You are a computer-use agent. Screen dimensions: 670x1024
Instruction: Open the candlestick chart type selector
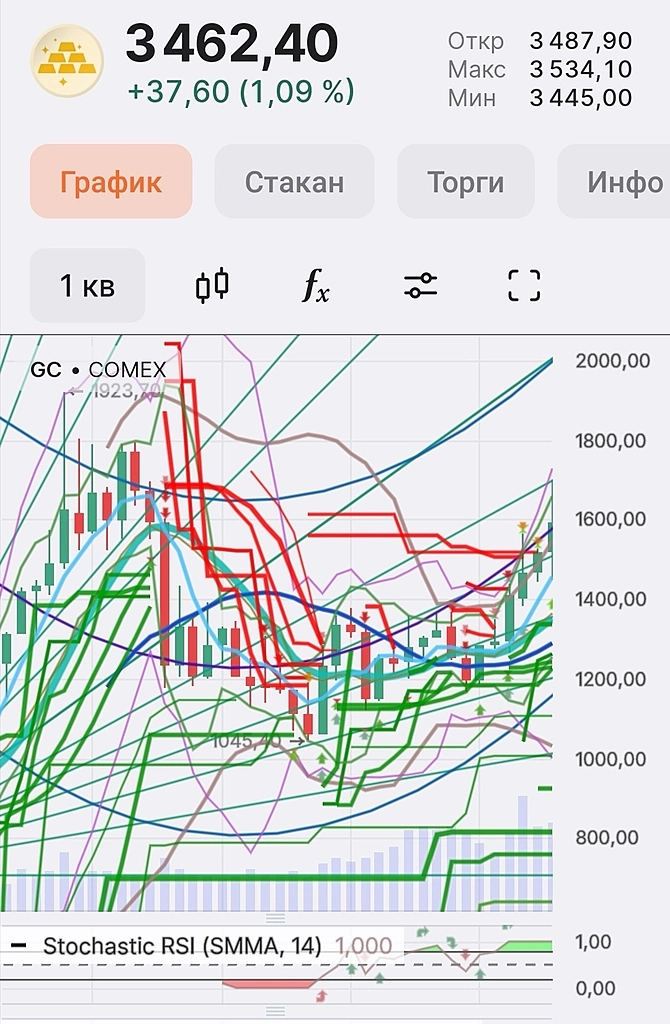[212, 286]
